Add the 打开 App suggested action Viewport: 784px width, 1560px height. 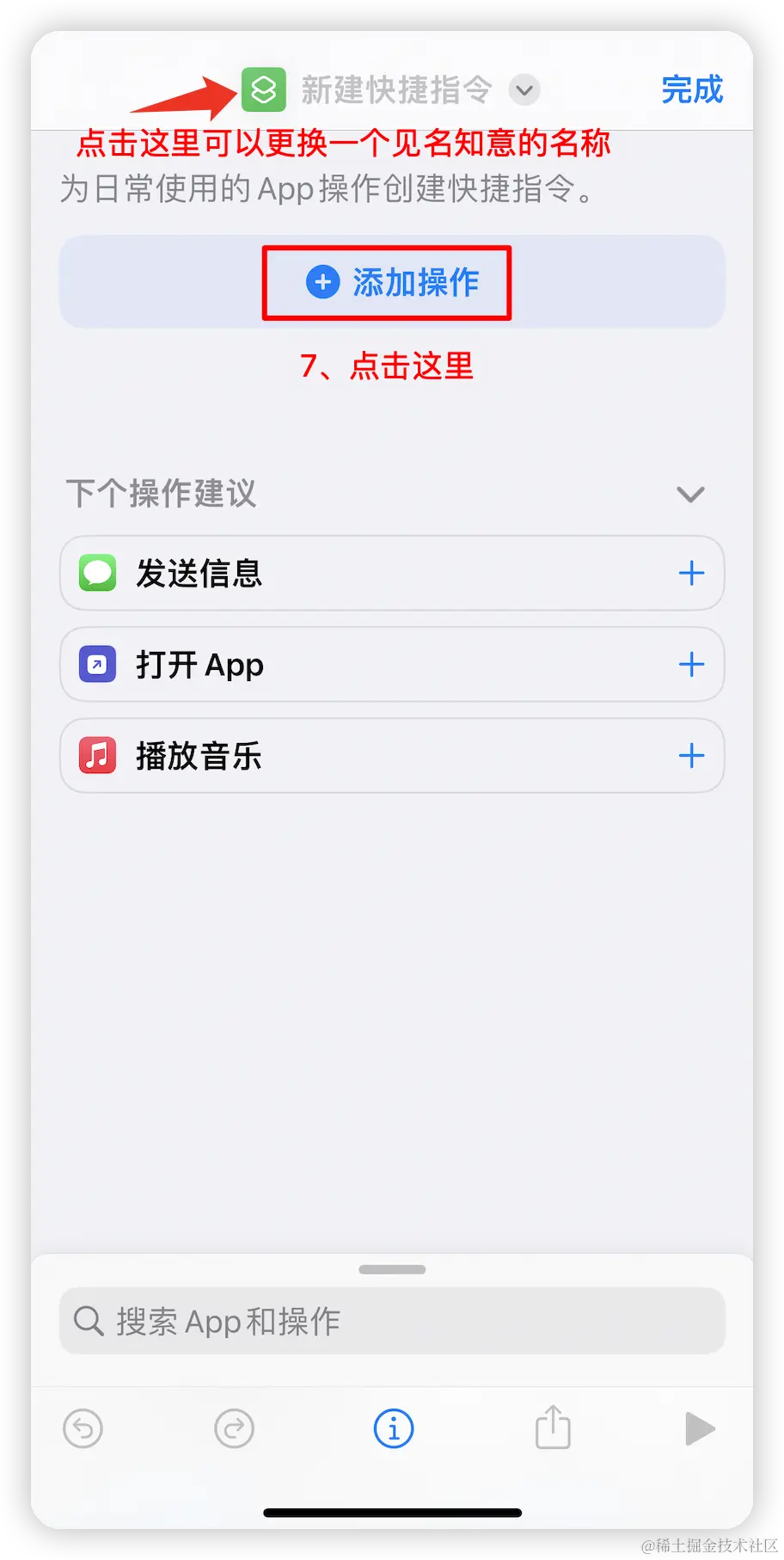pos(691,665)
